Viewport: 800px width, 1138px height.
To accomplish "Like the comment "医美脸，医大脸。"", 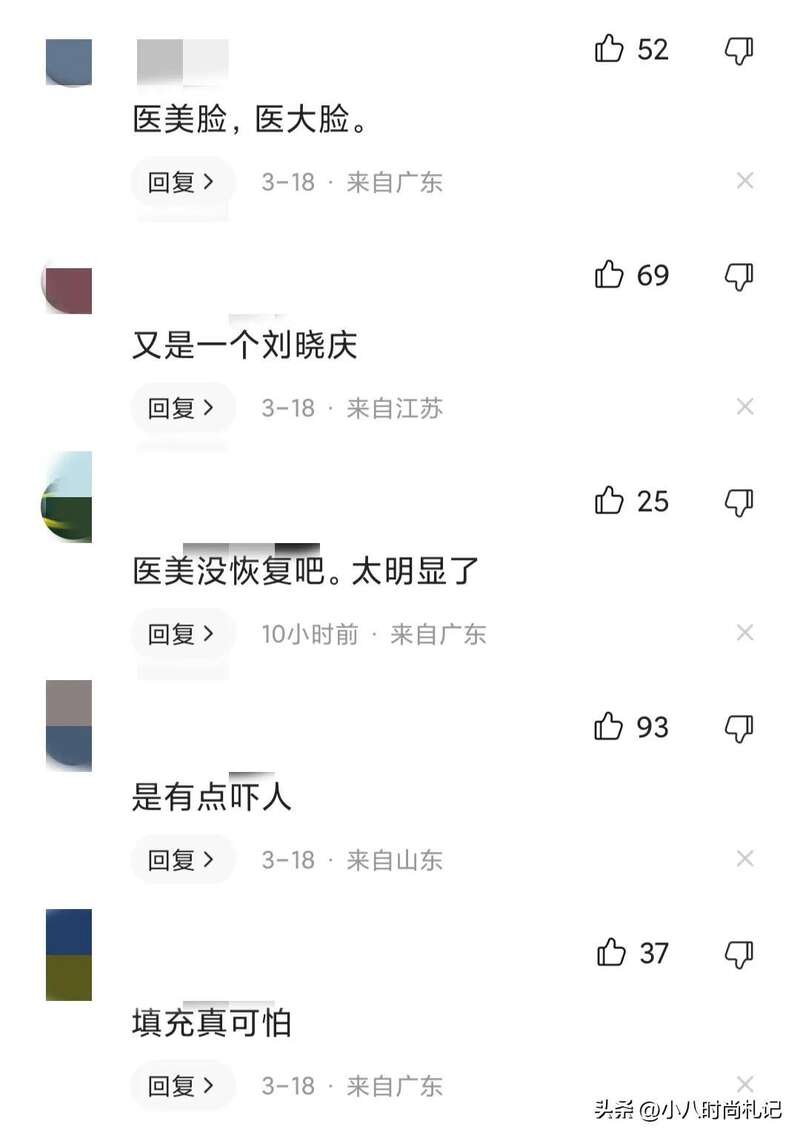I will point(609,48).
